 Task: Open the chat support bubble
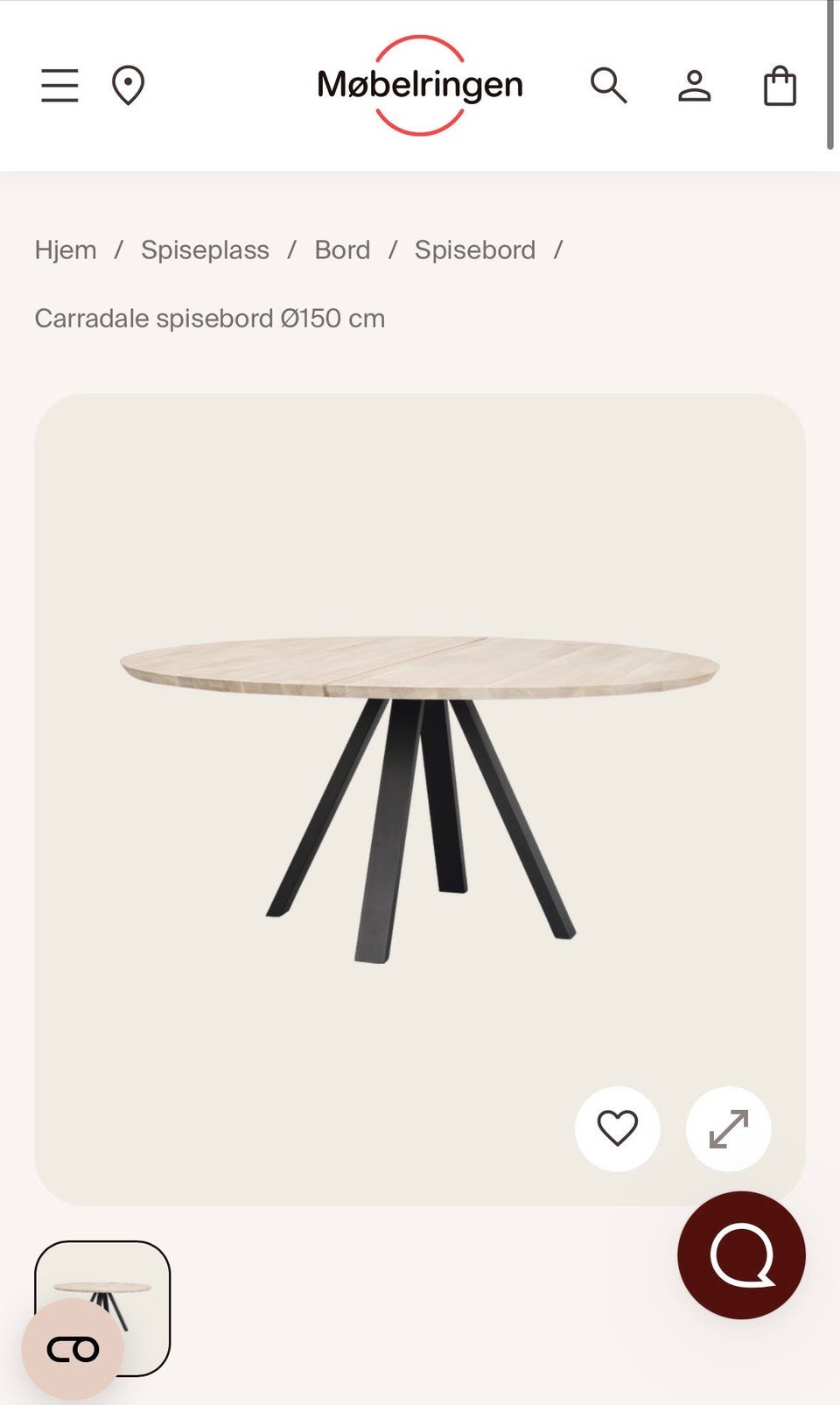[x=741, y=1254]
